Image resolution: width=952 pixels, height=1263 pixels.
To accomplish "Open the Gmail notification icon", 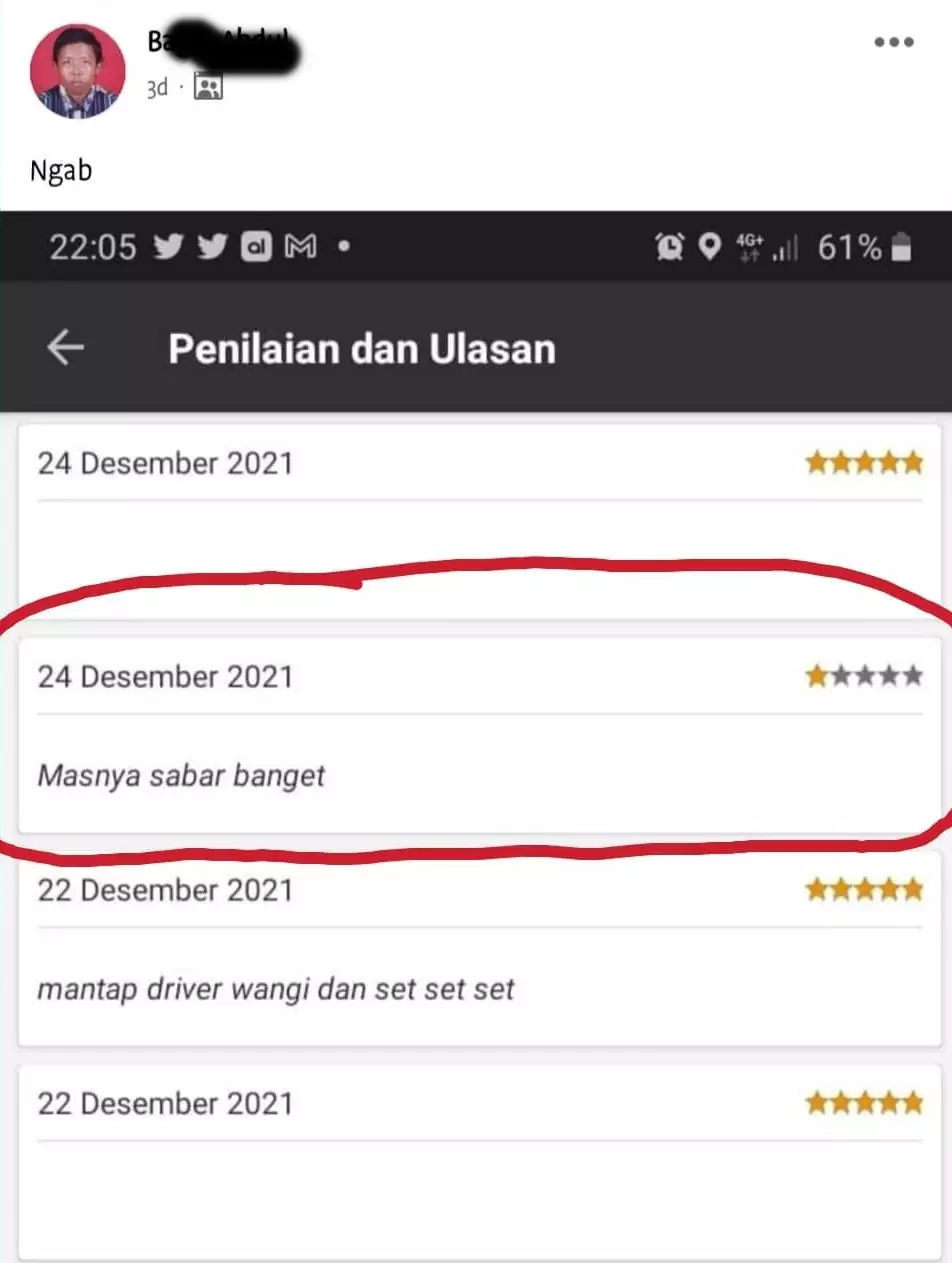I will pyautogui.click(x=301, y=246).
